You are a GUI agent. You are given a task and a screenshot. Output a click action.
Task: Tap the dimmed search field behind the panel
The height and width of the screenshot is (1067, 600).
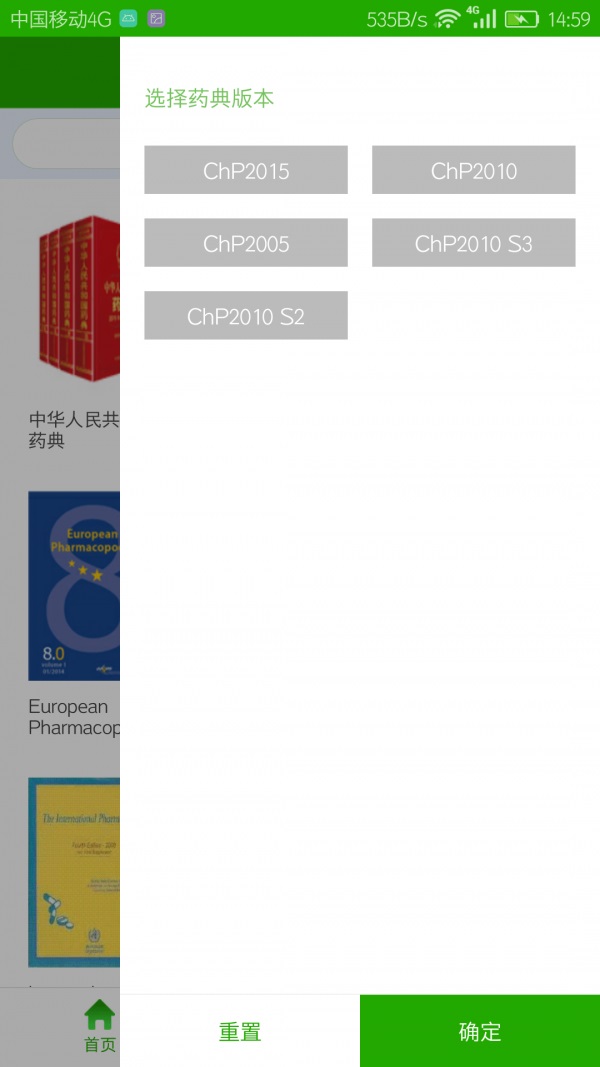coord(67,144)
